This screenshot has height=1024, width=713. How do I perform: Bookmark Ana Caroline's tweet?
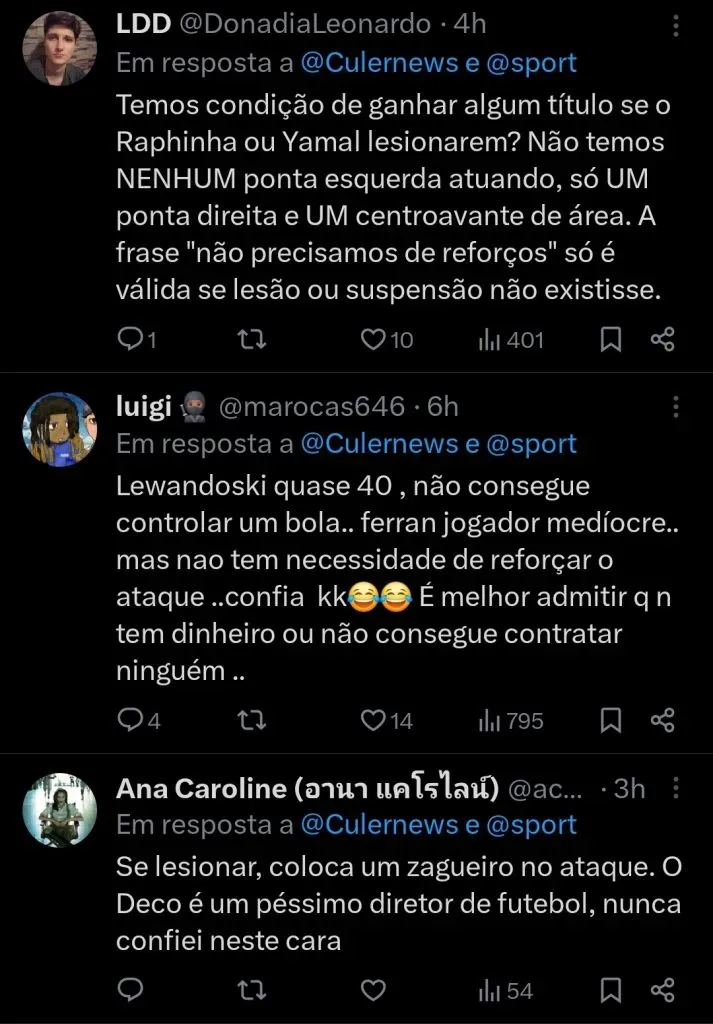pos(610,990)
